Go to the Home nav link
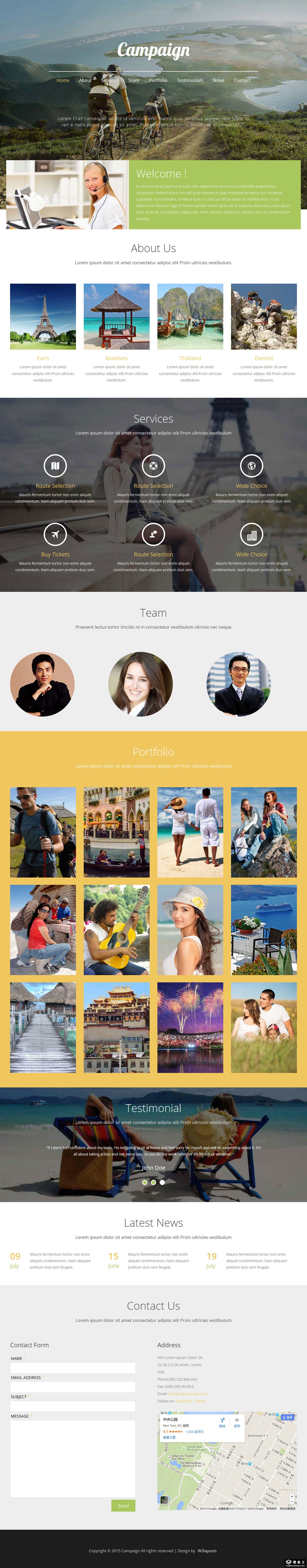307x1568 pixels. (x=63, y=80)
